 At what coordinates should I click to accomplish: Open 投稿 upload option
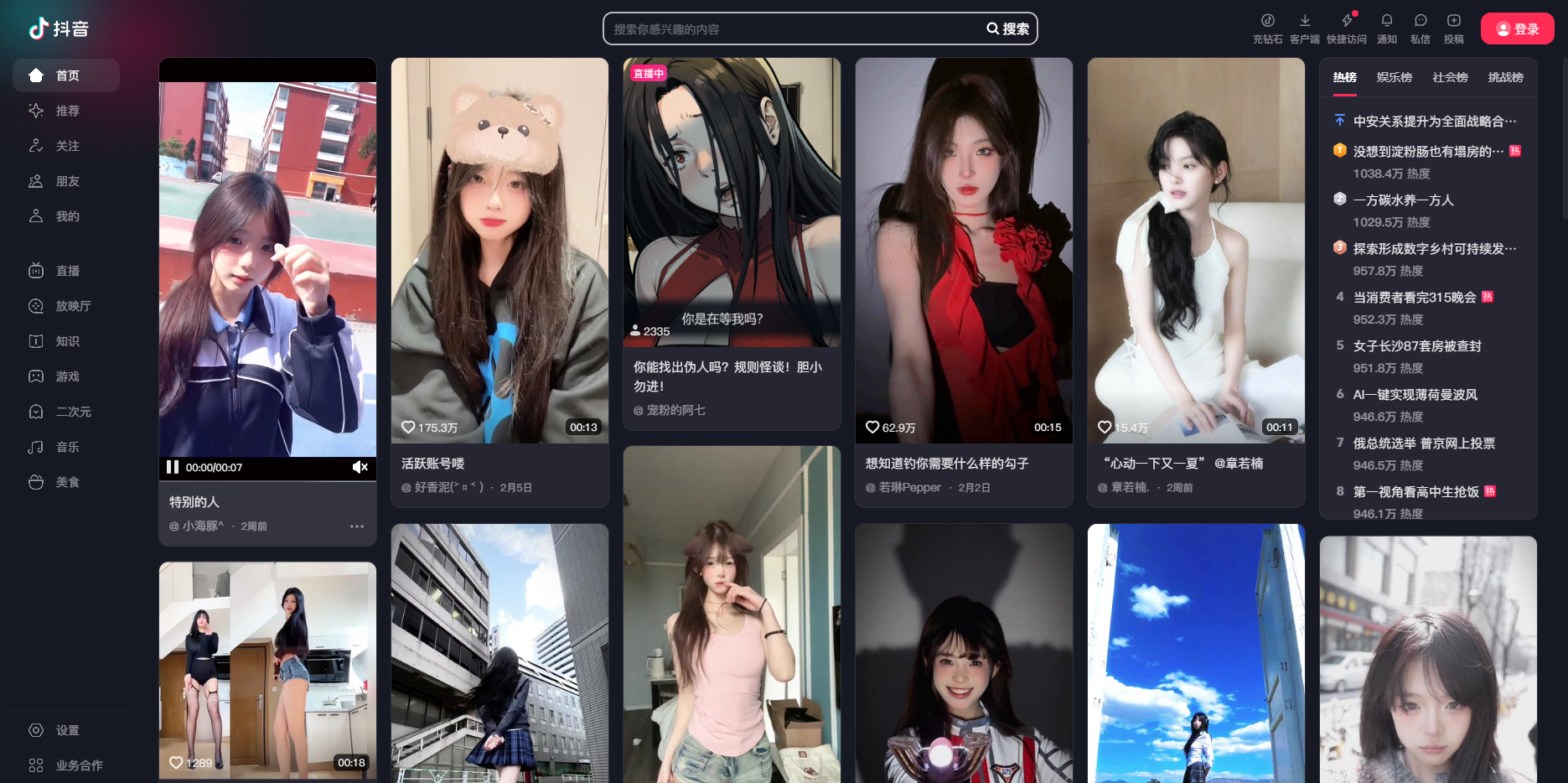tap(1454, 28)
